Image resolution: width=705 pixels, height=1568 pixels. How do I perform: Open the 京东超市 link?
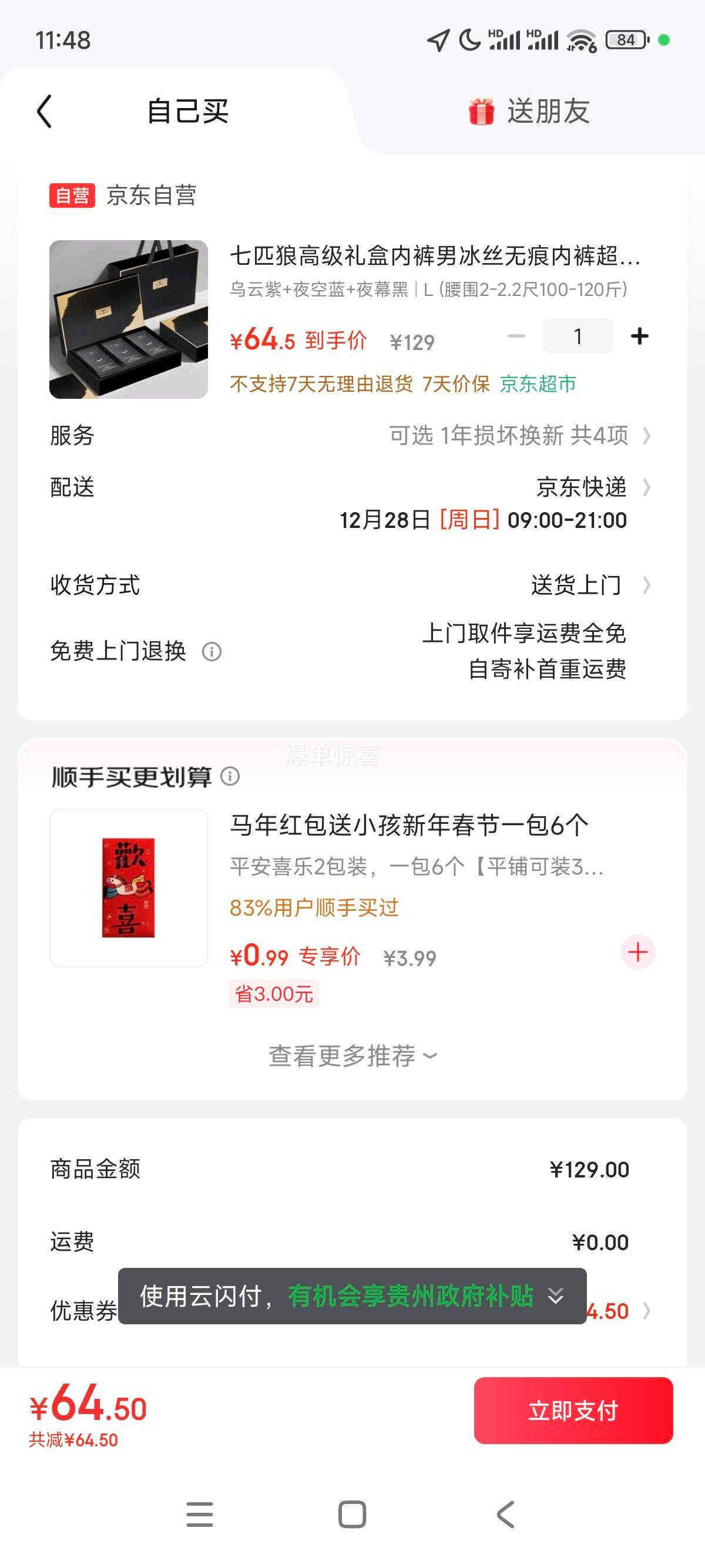[538, 385]
